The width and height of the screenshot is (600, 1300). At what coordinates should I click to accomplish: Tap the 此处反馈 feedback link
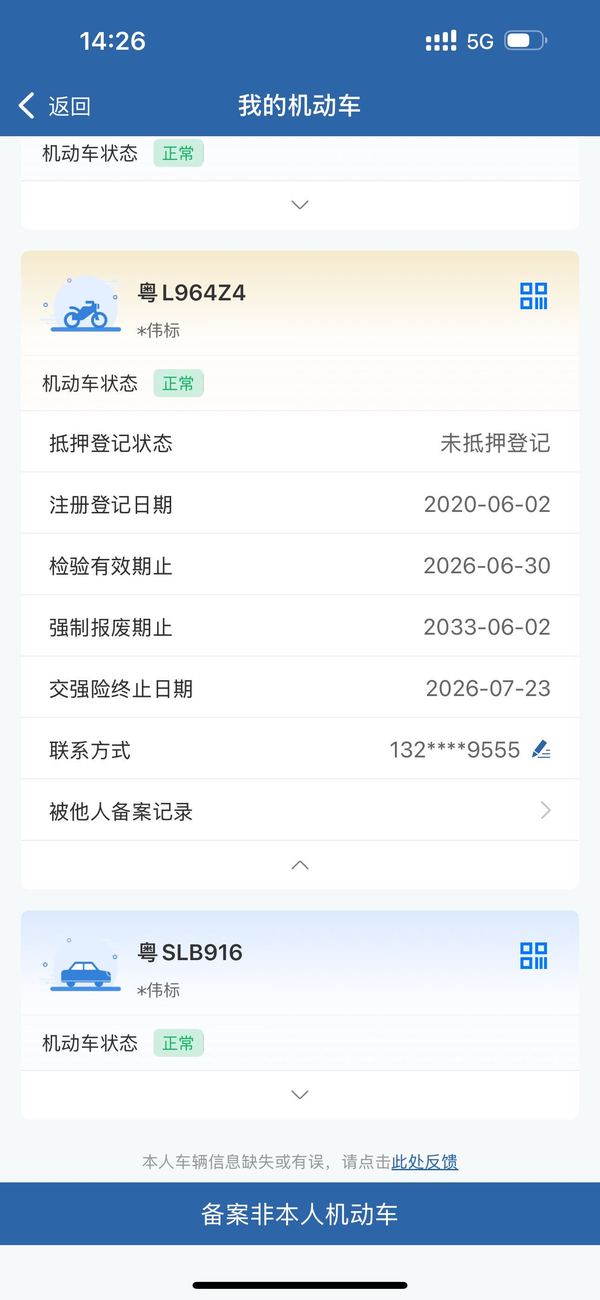[x=425, y=1162]
